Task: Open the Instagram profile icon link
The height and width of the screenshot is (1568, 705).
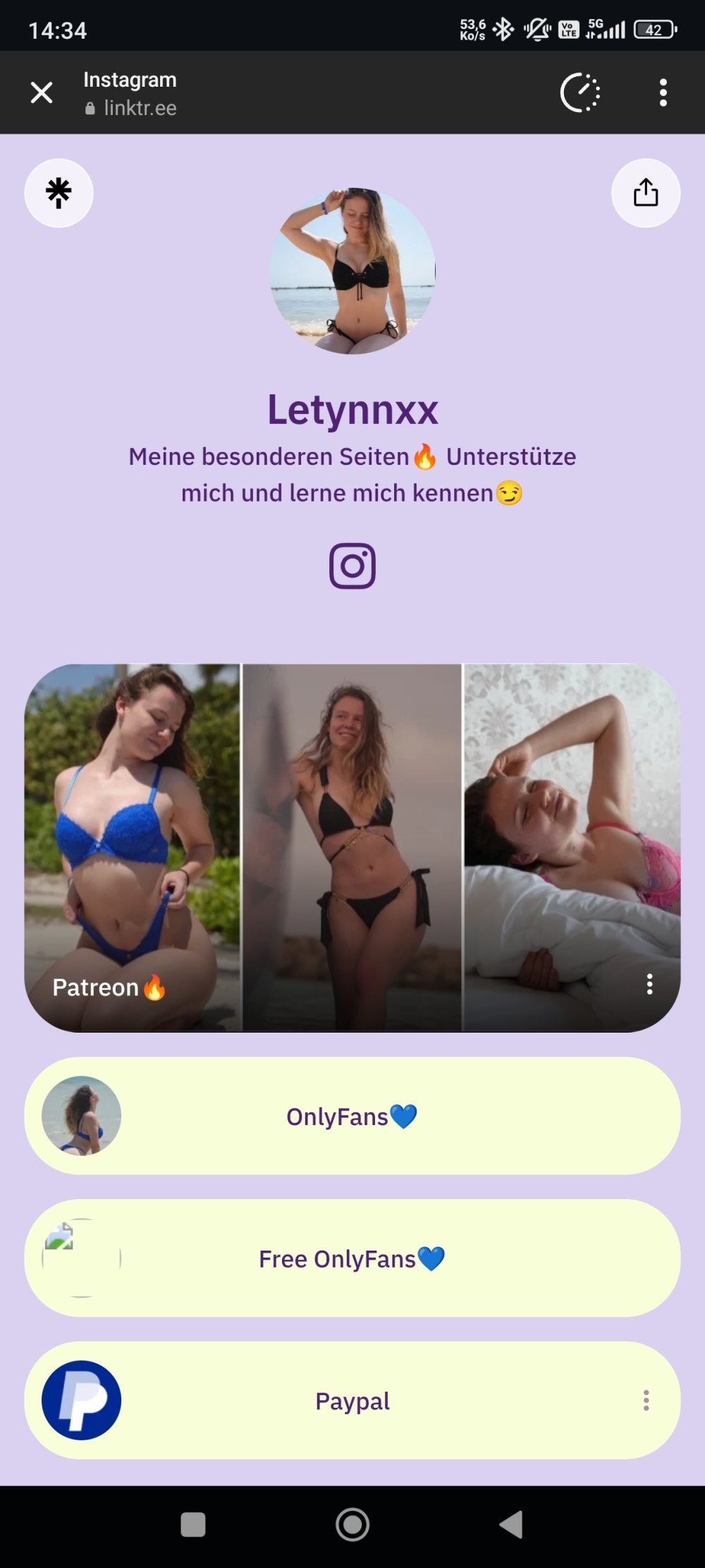Action: tap(352, 566)
